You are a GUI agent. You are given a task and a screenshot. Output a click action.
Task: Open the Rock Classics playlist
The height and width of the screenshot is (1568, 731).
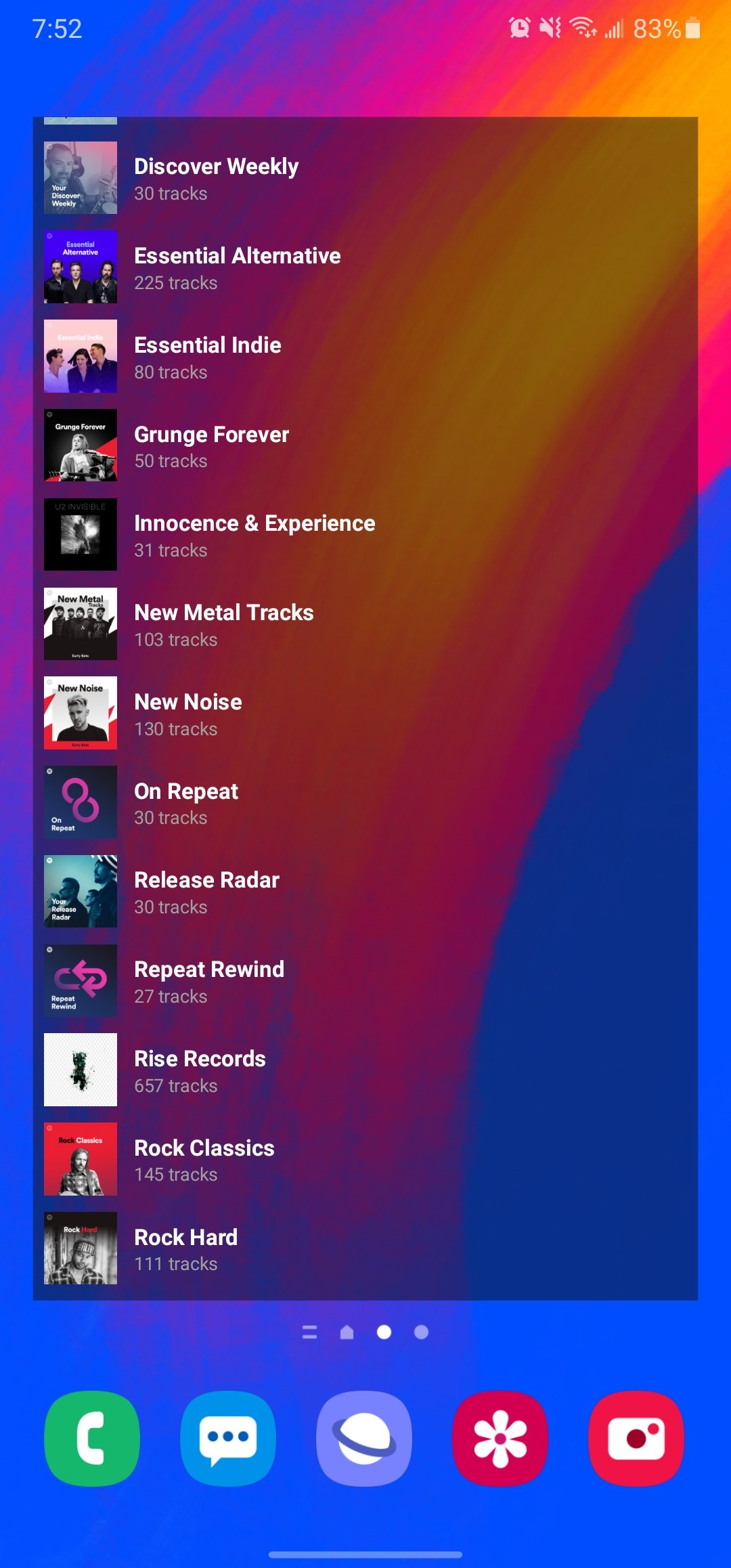[204, 1160]
